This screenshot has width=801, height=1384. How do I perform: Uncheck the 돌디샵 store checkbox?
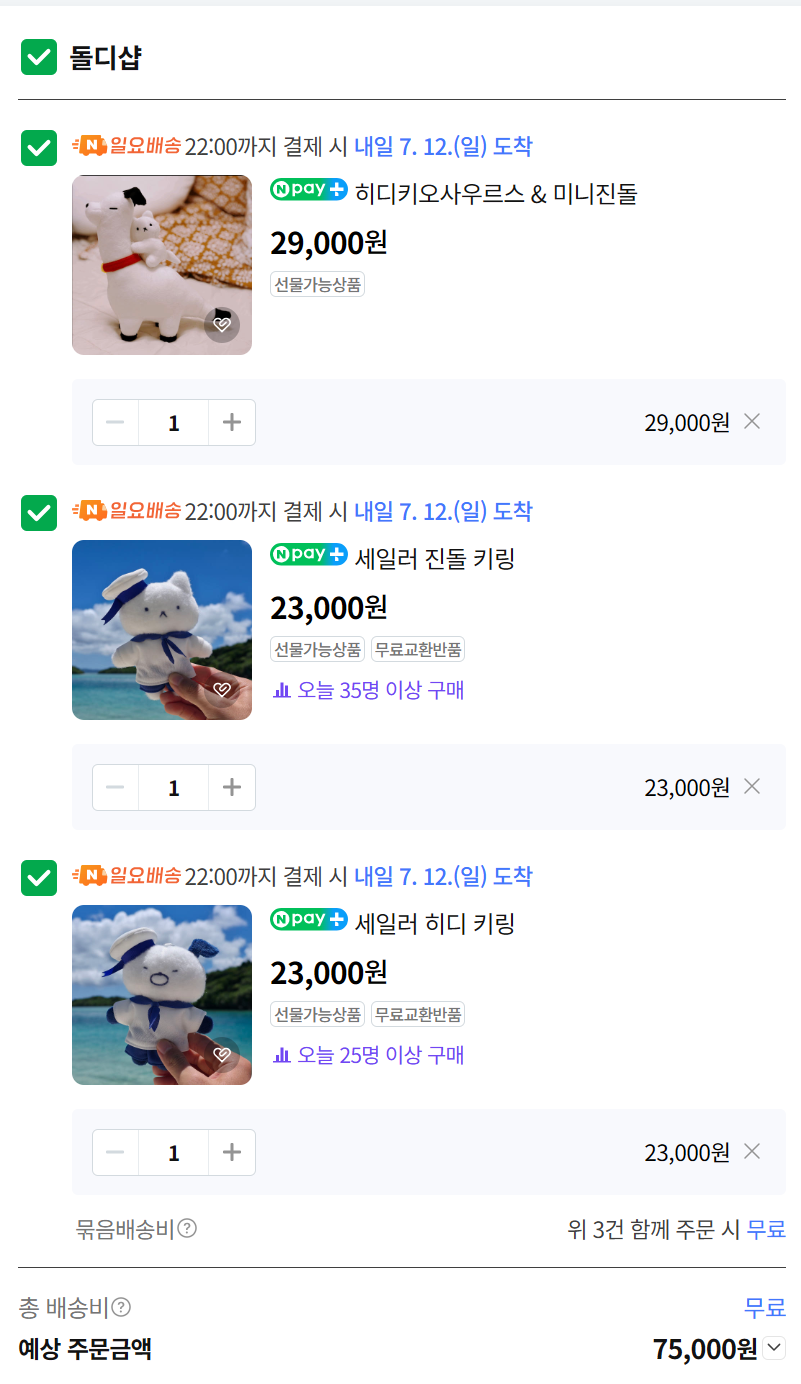[39, 57]
